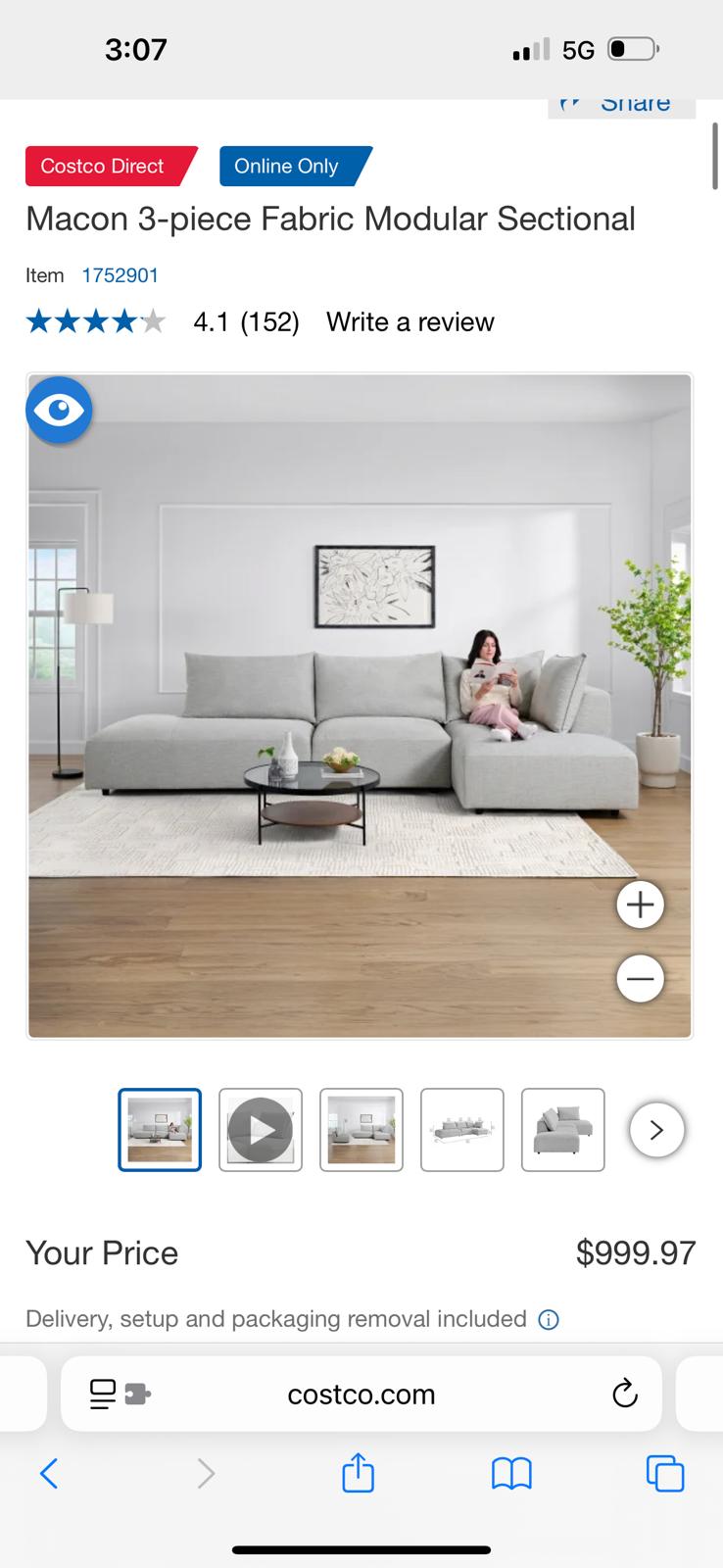
Task: View the sofa dimensions diagram thumbnail
Action: 461,1130
